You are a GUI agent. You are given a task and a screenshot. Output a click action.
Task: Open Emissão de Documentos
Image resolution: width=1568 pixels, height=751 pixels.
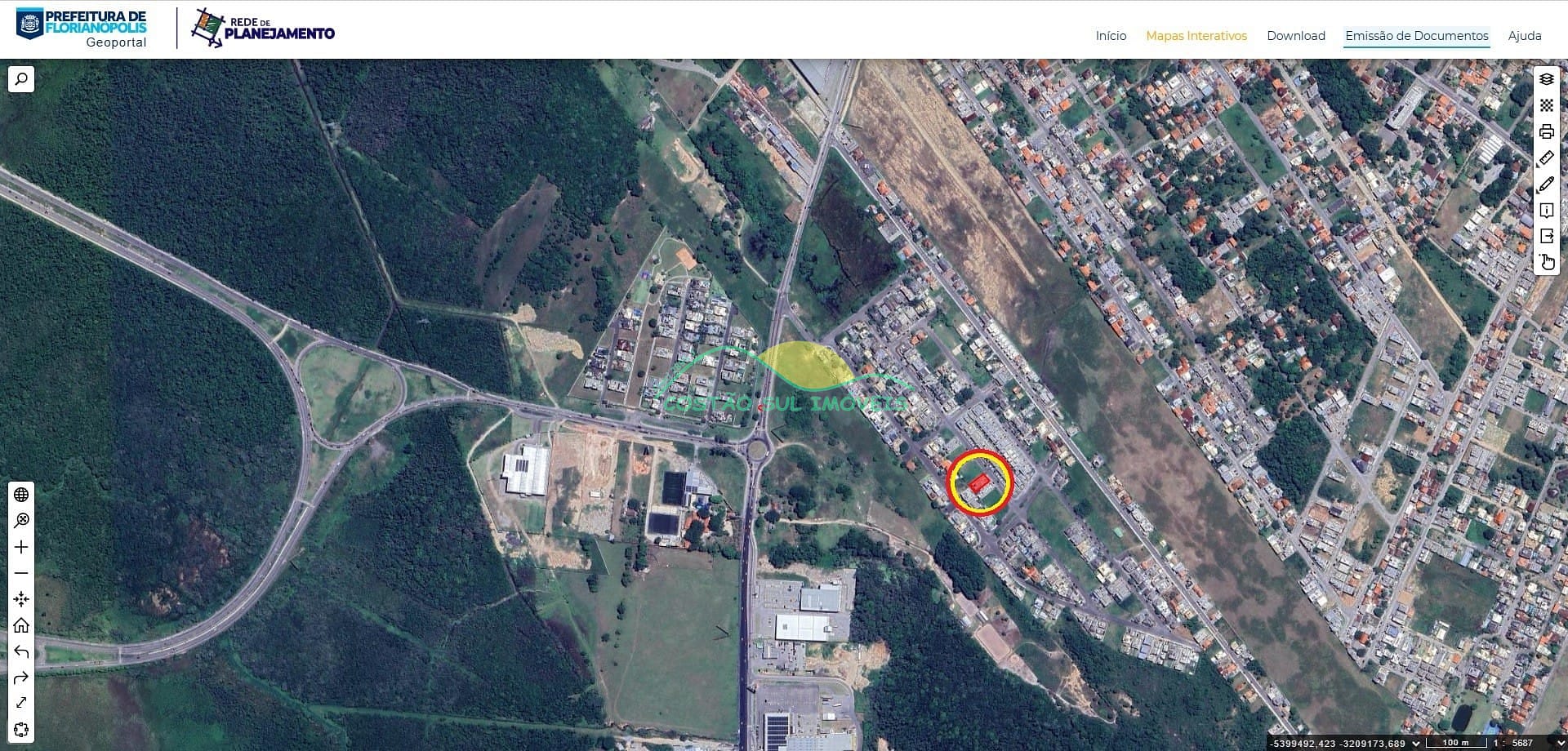[1416, 36]
